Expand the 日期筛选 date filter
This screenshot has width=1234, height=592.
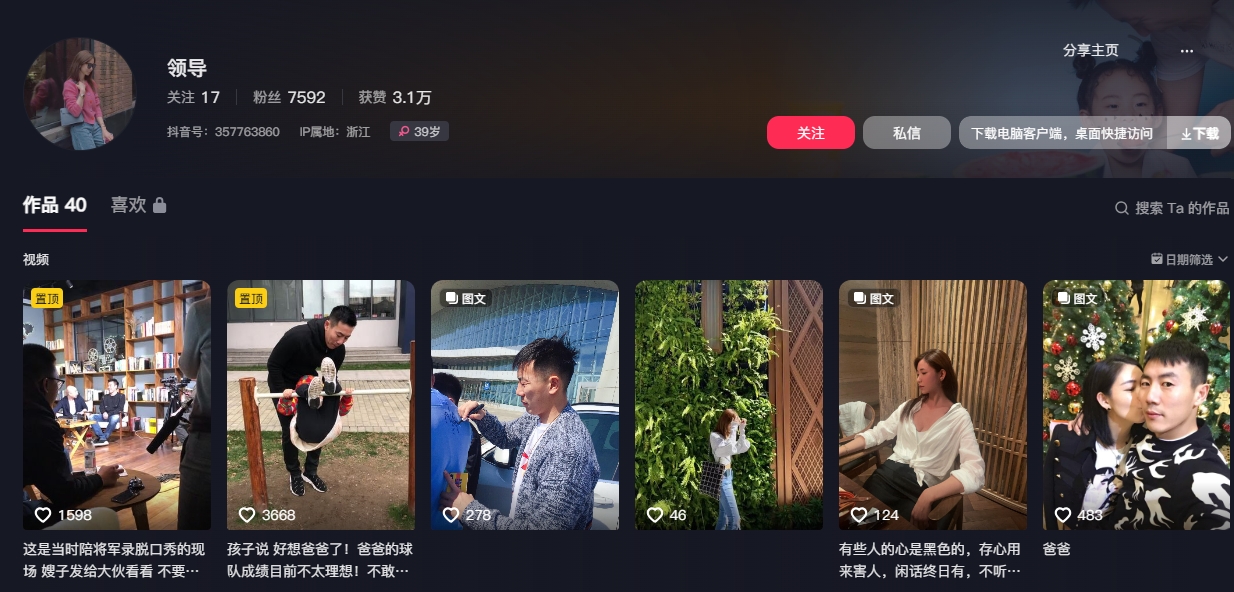pyautogui.click(x=1189, y=259)
